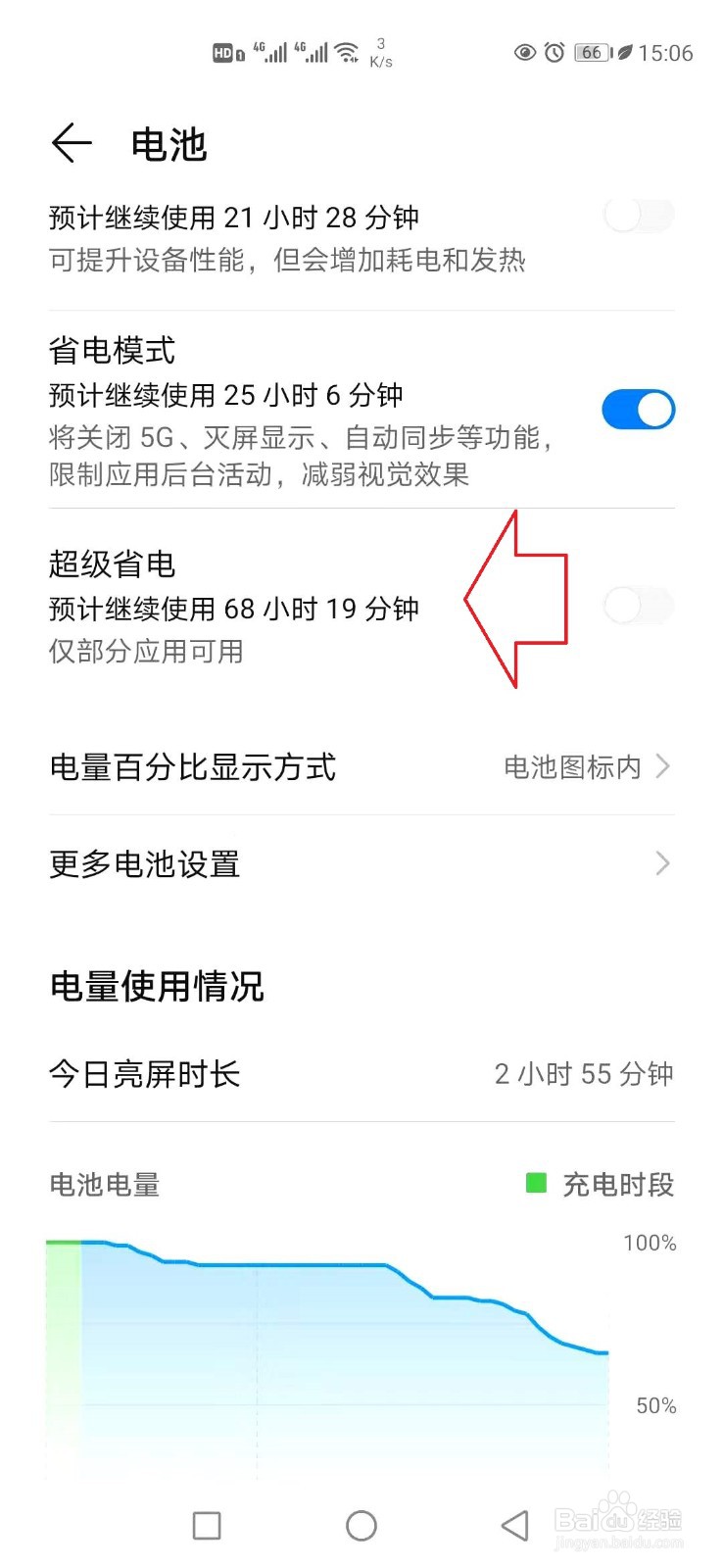The width and height of the screenshot is (723, 1568).
Task: Tap the 4G network signal icon
Action: pyautogui.click(x=269, y=52)
